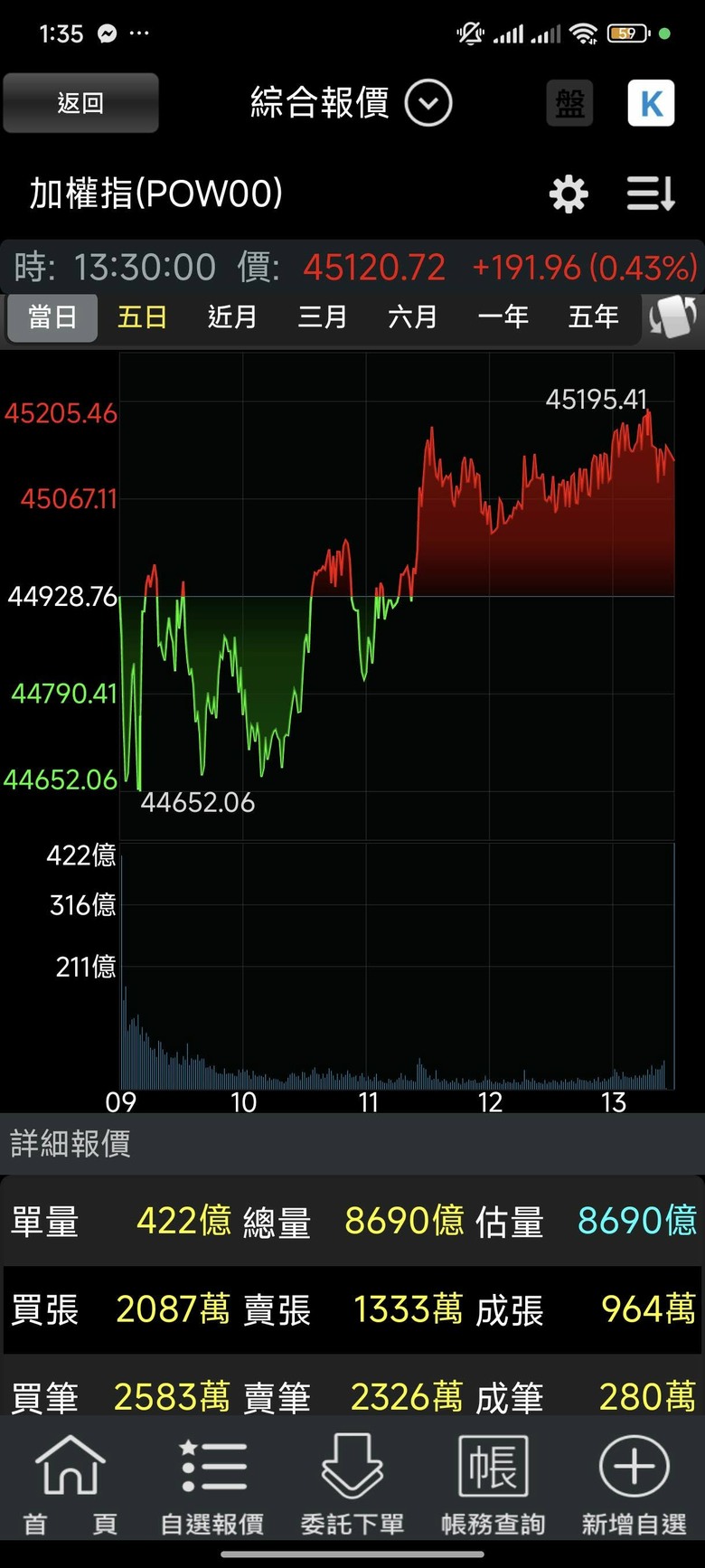The image size is (705, 1568).
Task: Expand the 綜合報價 dropdown arrow
Action: [428, 103]
